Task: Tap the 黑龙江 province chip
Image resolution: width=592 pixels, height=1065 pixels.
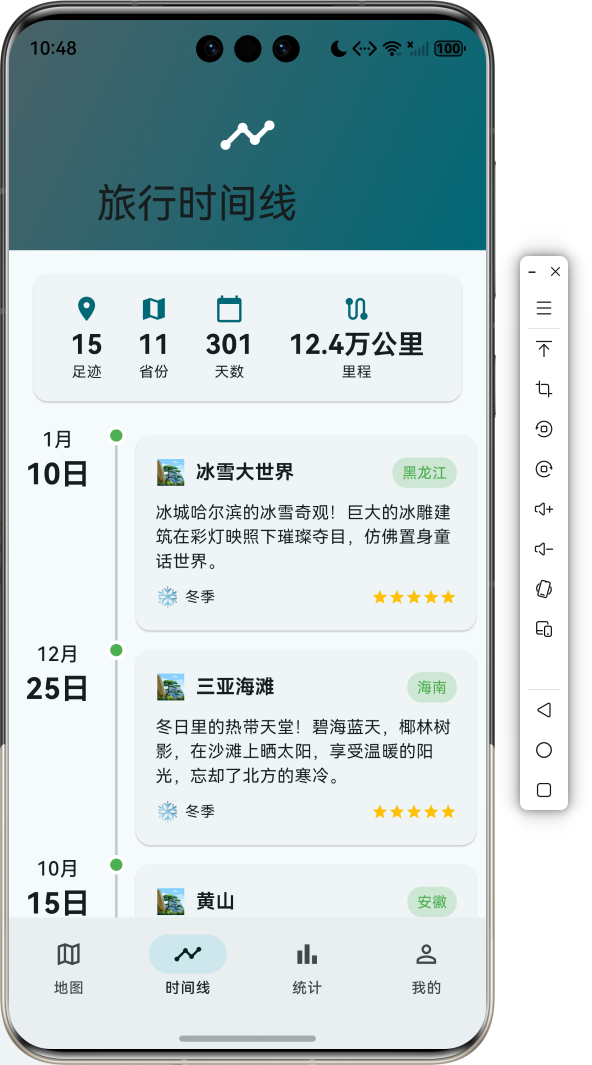Action: point(424,473)
